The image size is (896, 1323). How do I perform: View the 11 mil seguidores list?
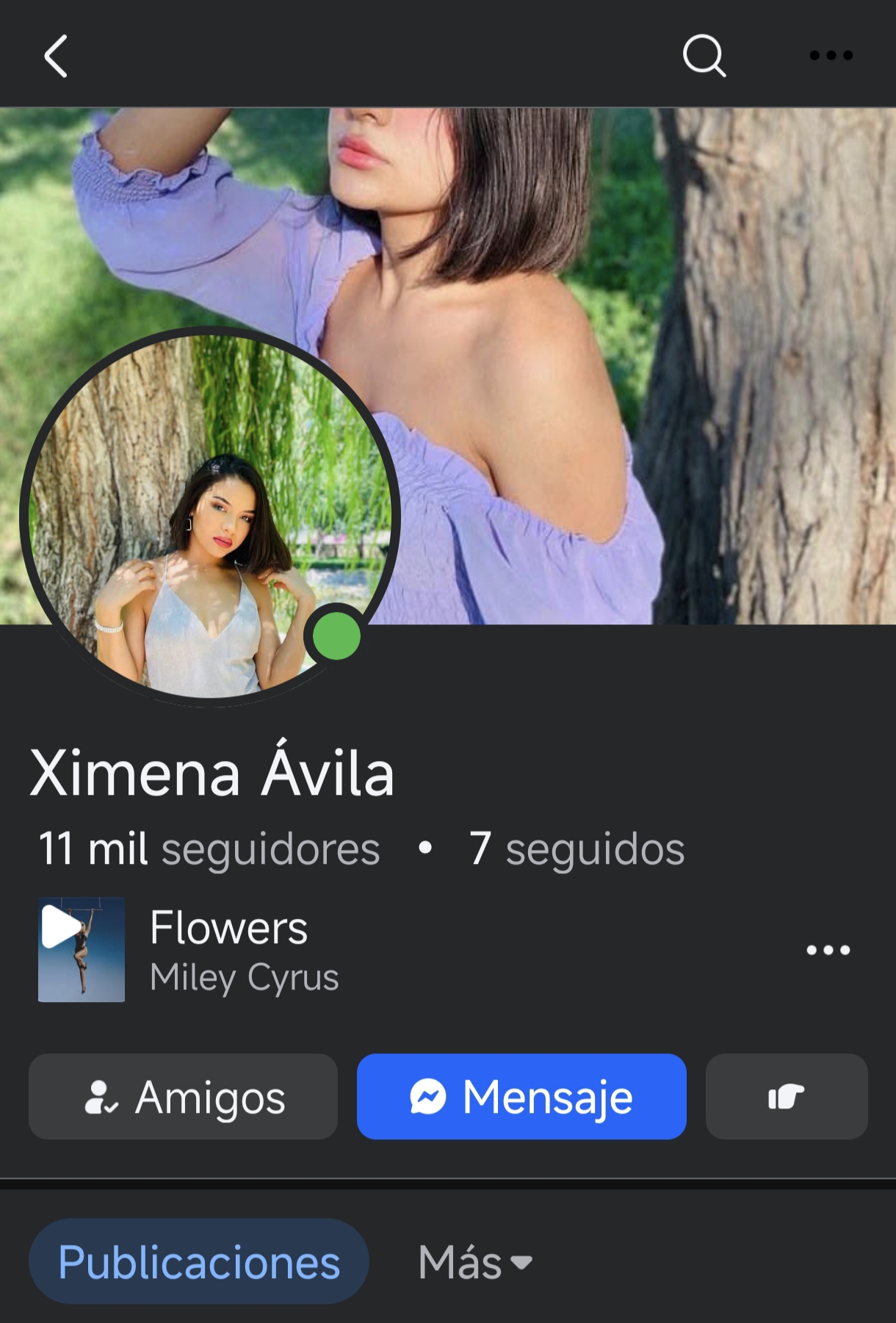pos(209,849)
